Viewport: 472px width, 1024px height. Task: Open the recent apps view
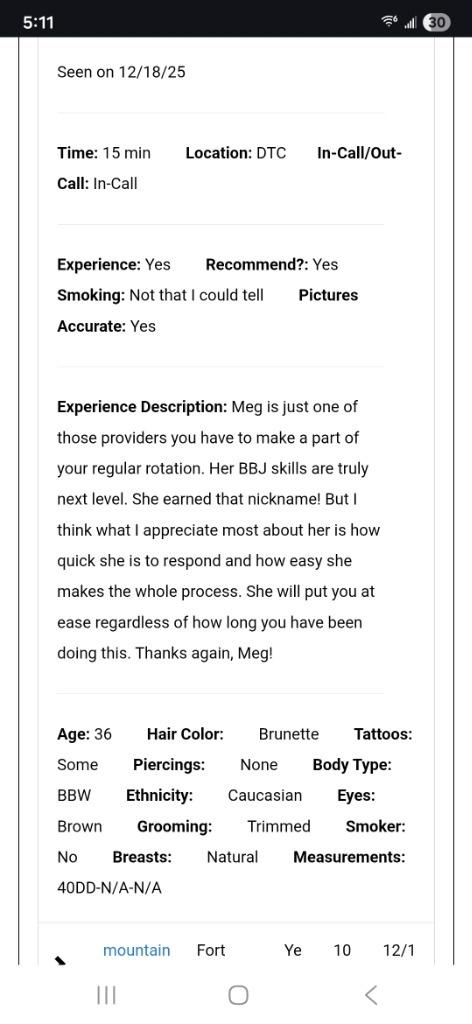pyautogui.click(x=106, y=995)
